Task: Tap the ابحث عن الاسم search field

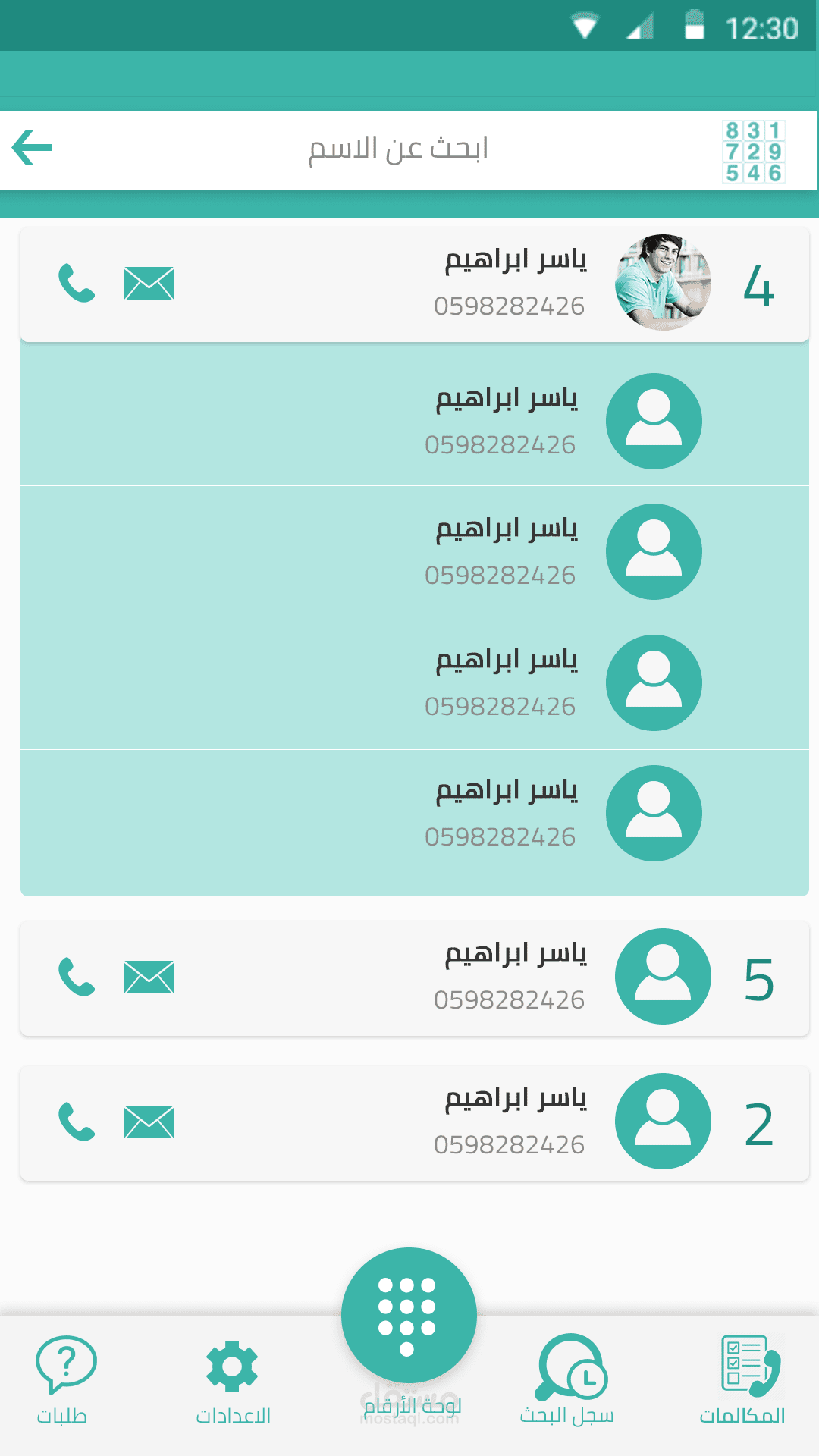Action: pyautogui.click(x=397, y=149)
